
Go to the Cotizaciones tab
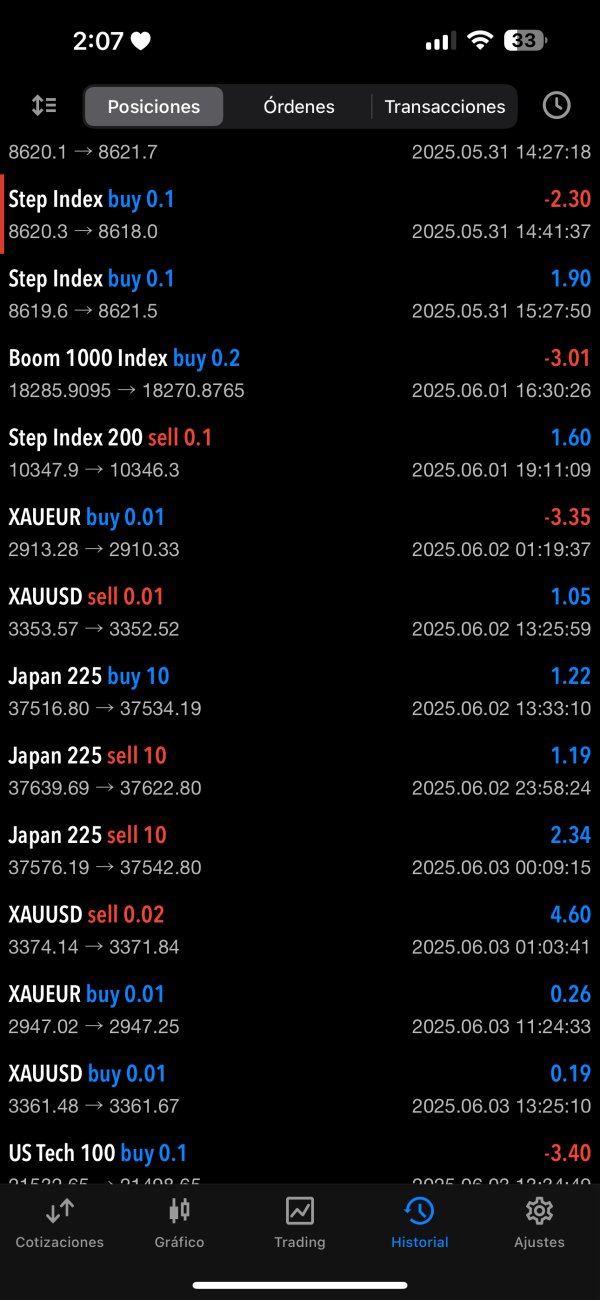click(59, 1223)
